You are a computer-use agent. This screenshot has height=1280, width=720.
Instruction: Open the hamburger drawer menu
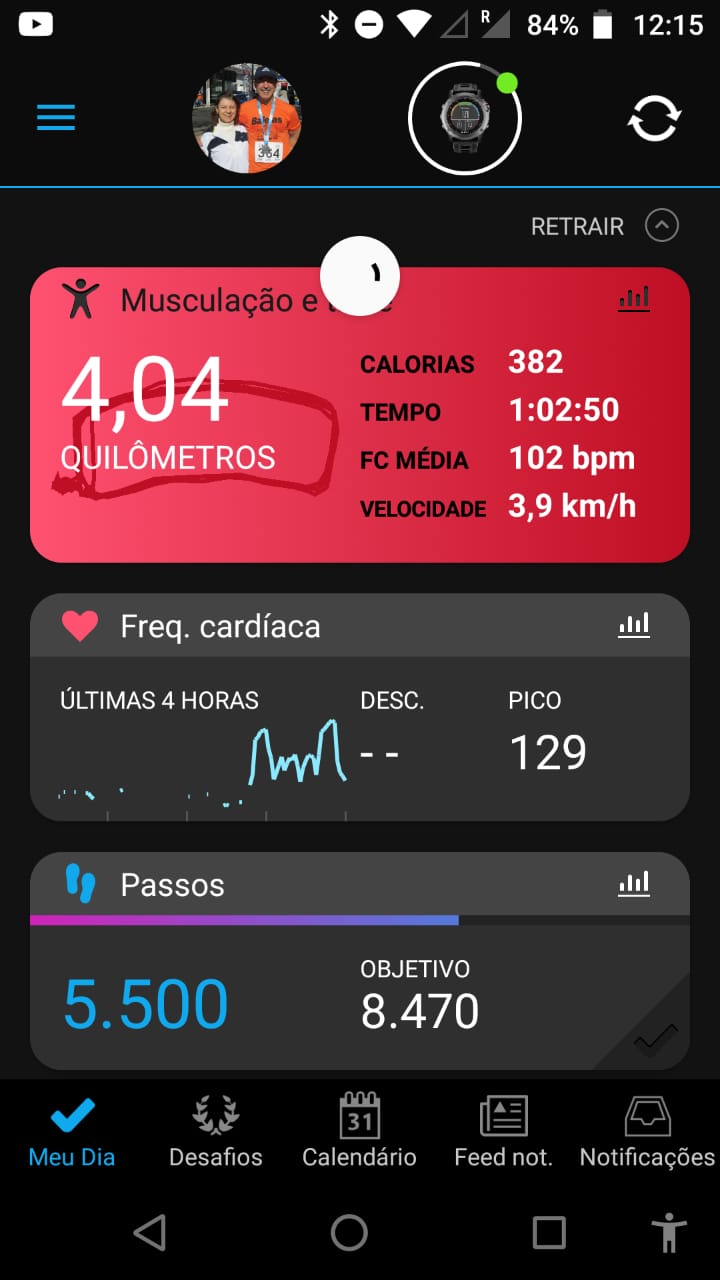pos(56,118)
